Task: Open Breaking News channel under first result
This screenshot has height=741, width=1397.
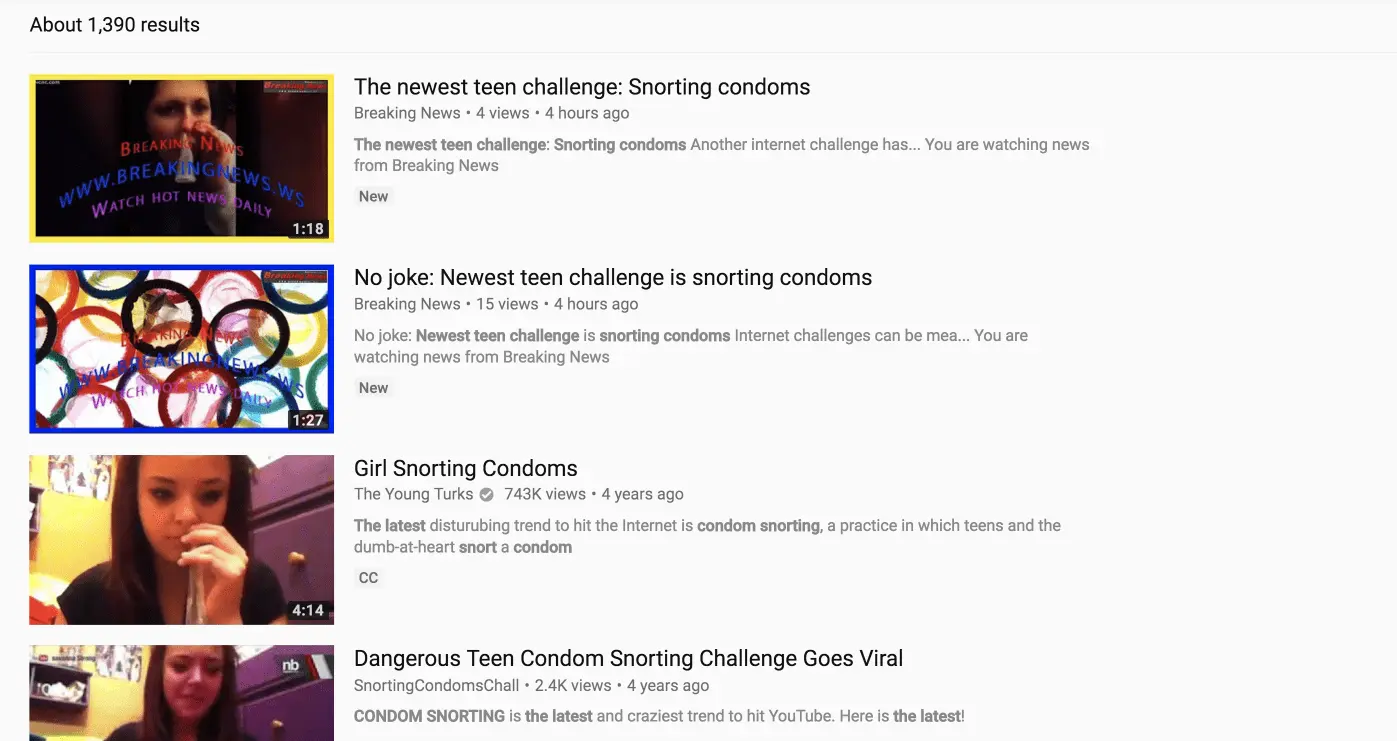Action: [x=407, y=113]
